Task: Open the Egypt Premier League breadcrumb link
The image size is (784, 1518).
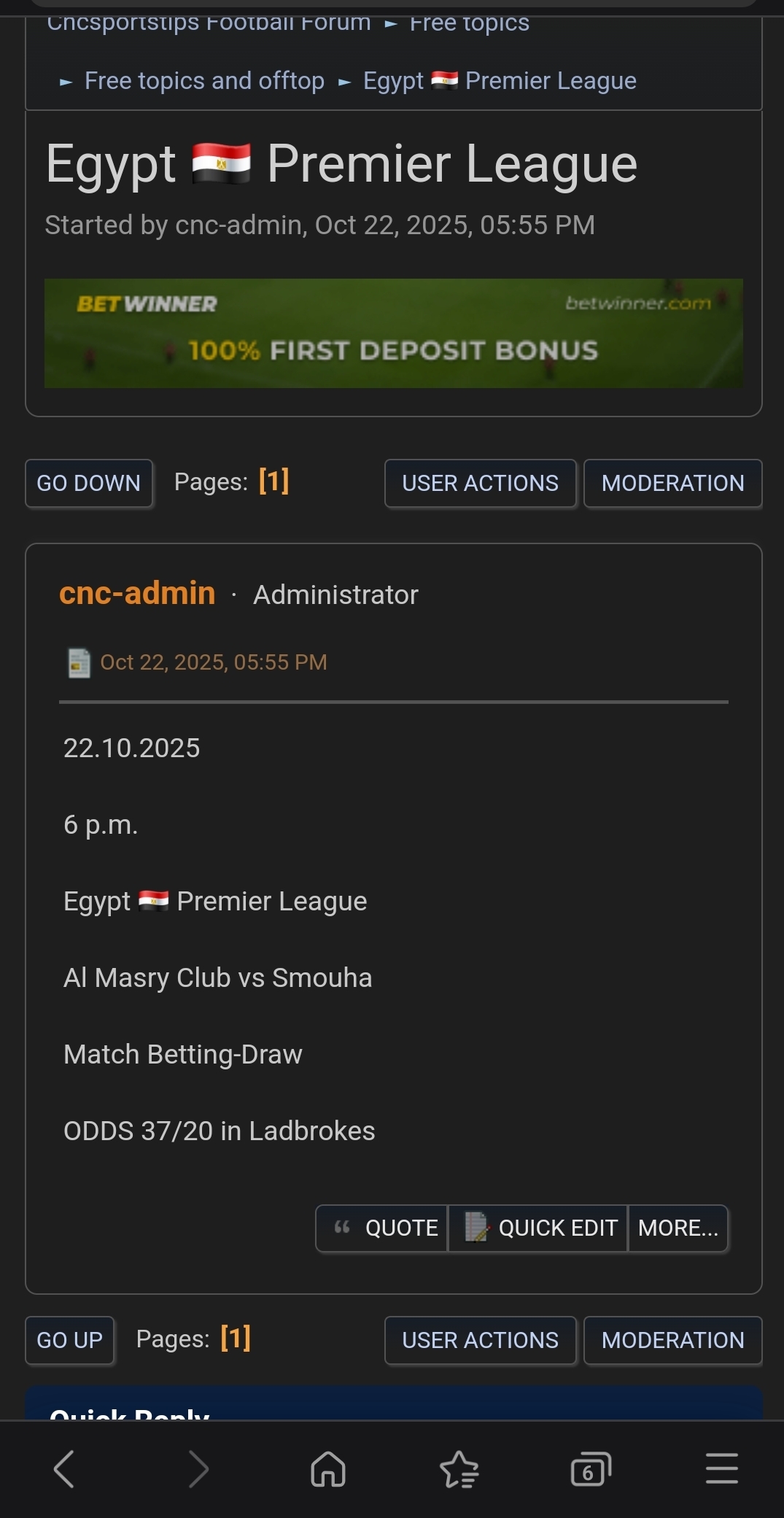Action: pyautogui.click(x=500, y=81)
